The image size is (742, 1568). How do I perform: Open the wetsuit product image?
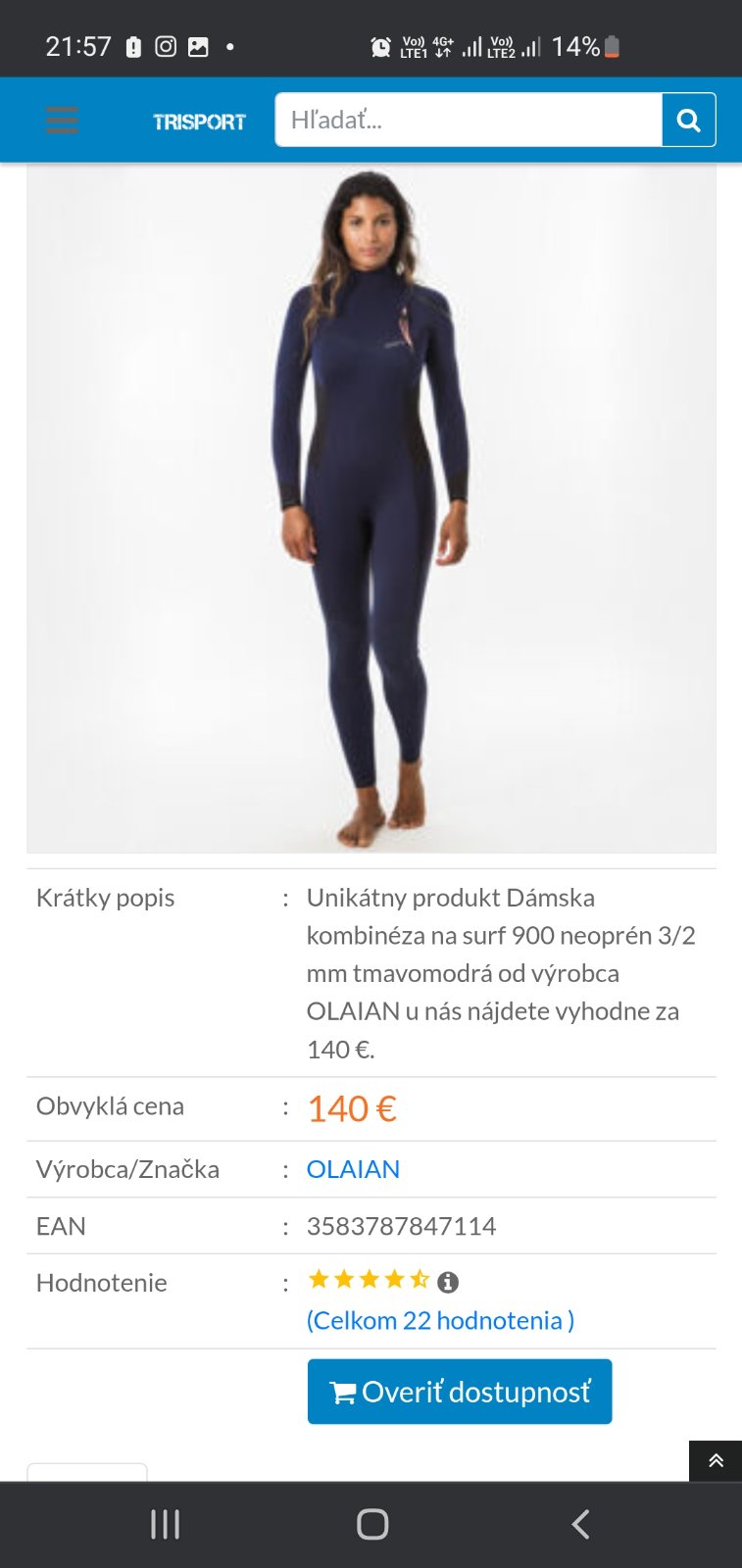(x=371, y=508)
